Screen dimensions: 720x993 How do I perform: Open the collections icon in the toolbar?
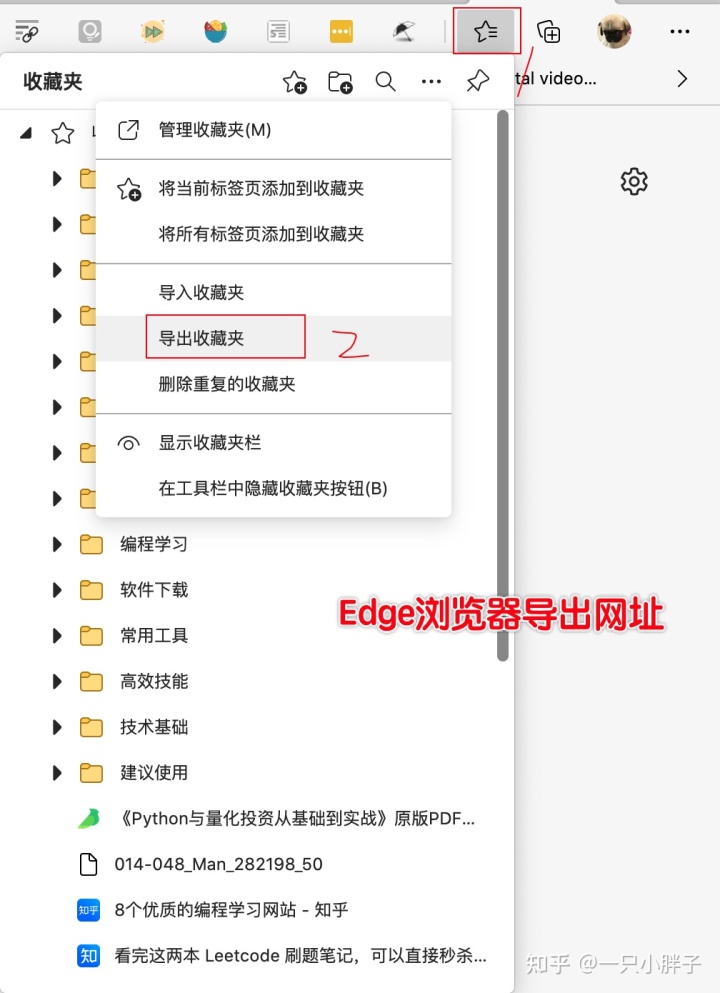pos(549,31)
